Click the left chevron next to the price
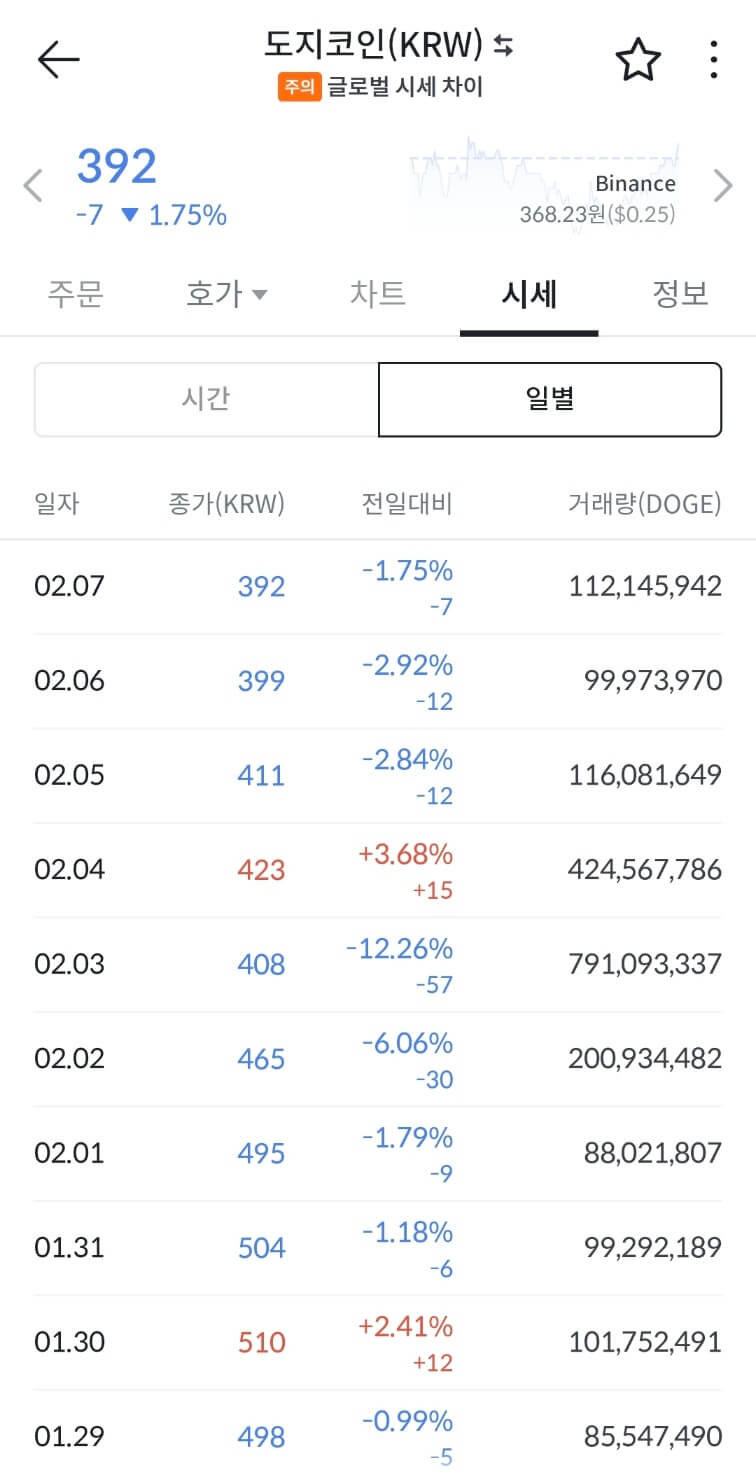This screenshot has height=1476, width=756. (31, 186)
